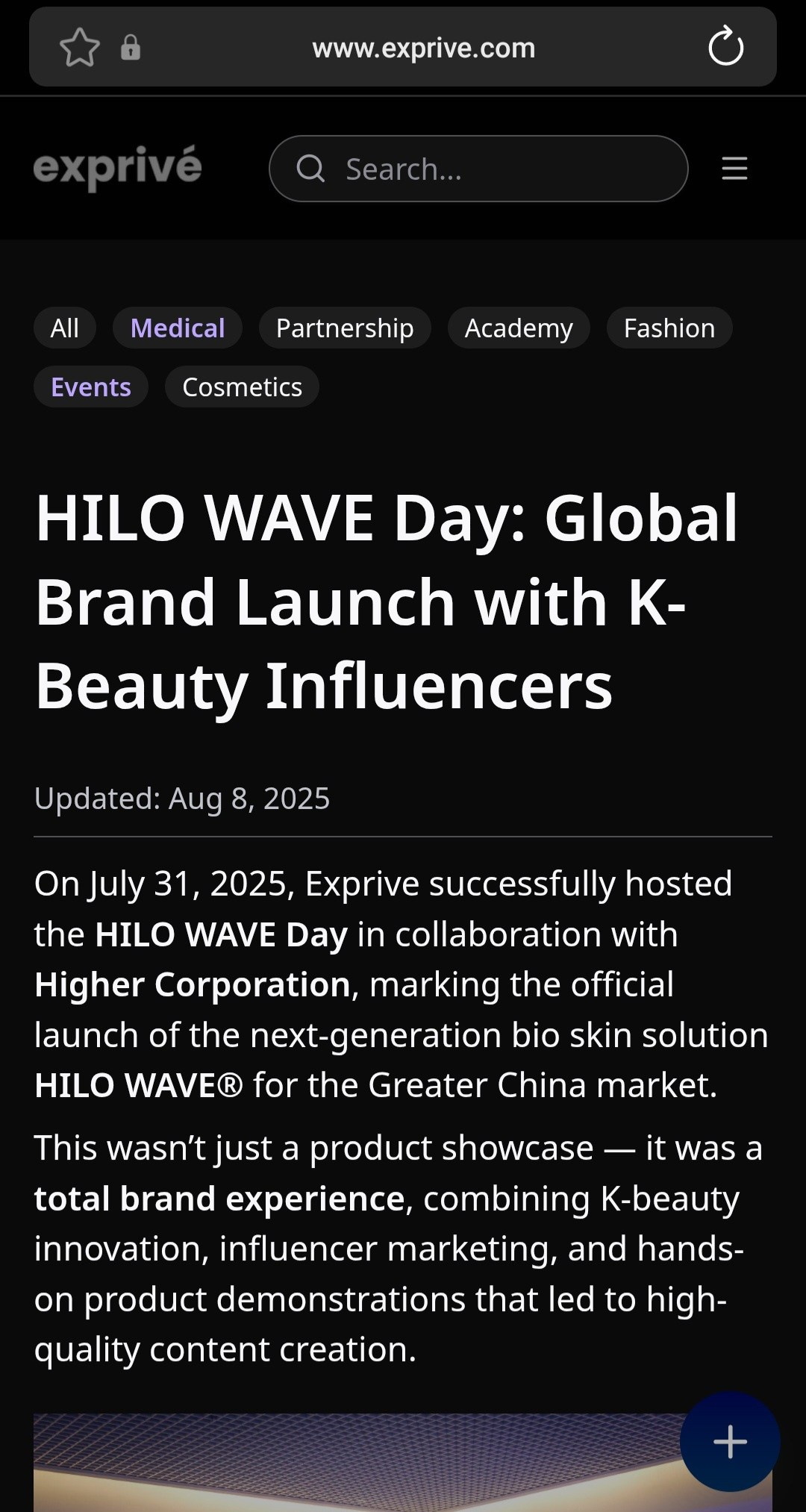The height and width of the screenshot is (1512, 806).
Task: Open the search input field
Action: tap(478, 169)
